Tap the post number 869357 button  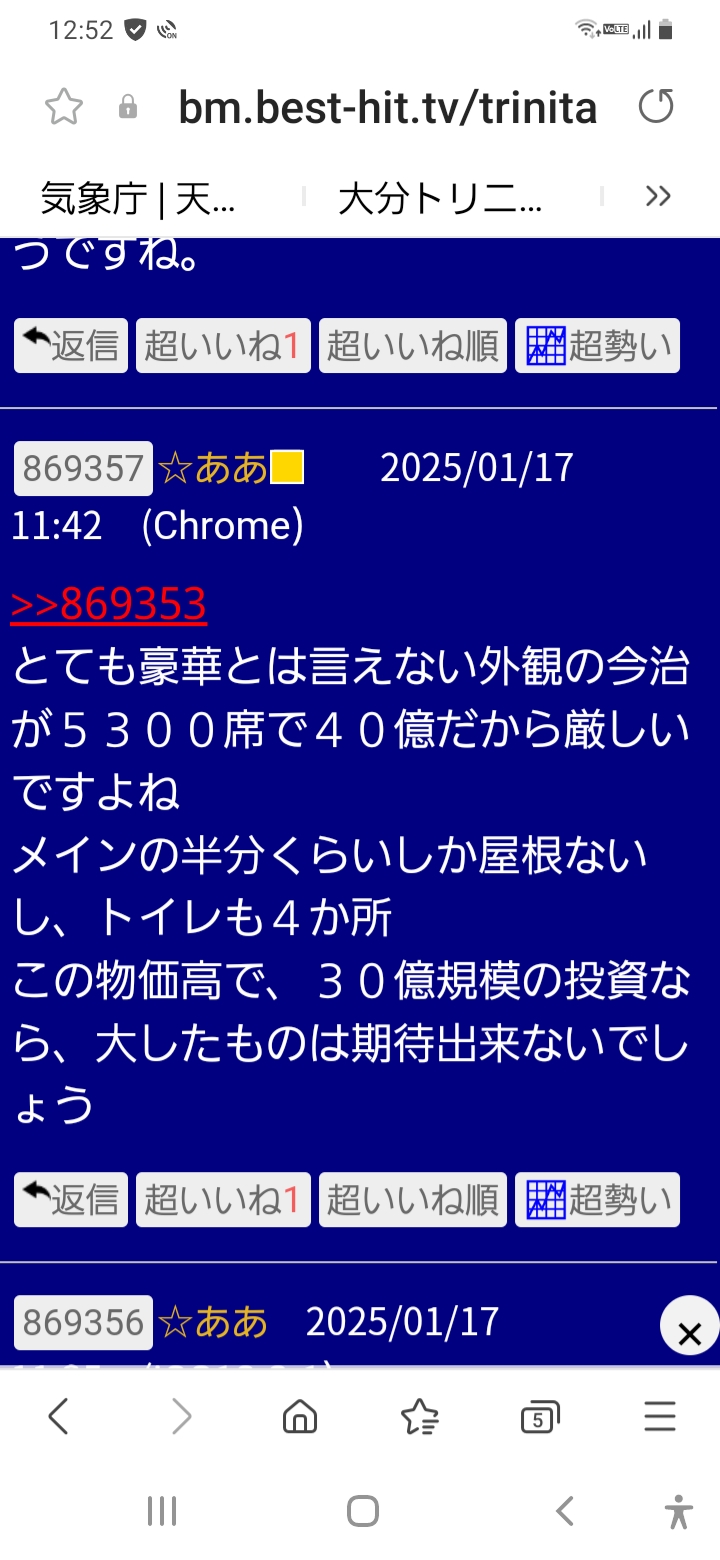coord(83,468)
